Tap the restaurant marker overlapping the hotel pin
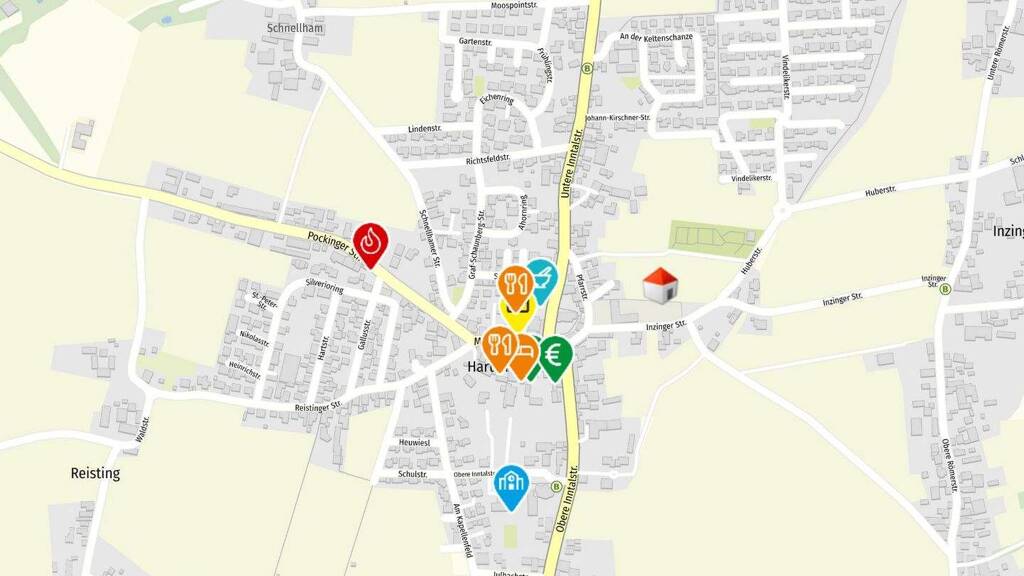Screen dimensions: 1024x576 496,344
